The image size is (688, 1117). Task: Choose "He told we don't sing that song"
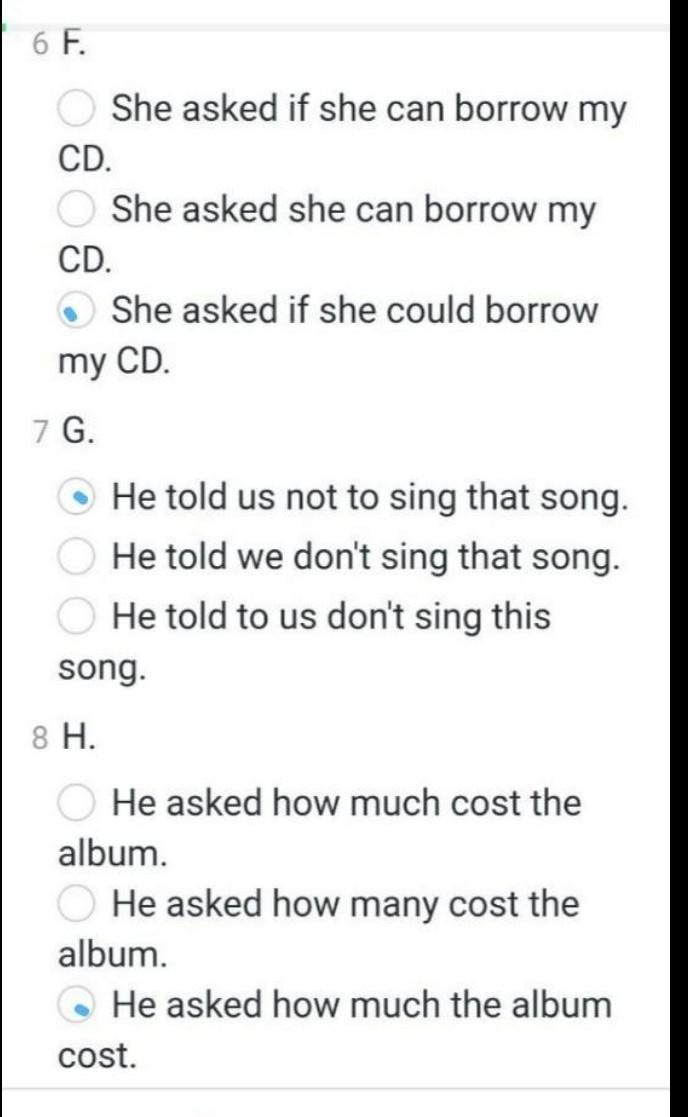[76, 556]
